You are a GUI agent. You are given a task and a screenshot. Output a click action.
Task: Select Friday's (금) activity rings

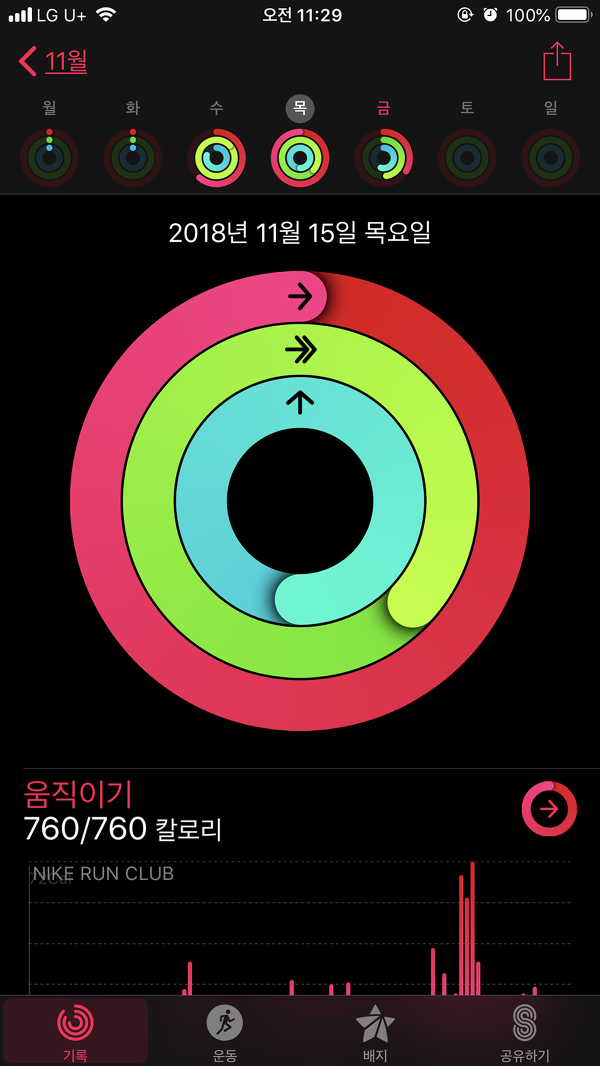click(383, 158)
